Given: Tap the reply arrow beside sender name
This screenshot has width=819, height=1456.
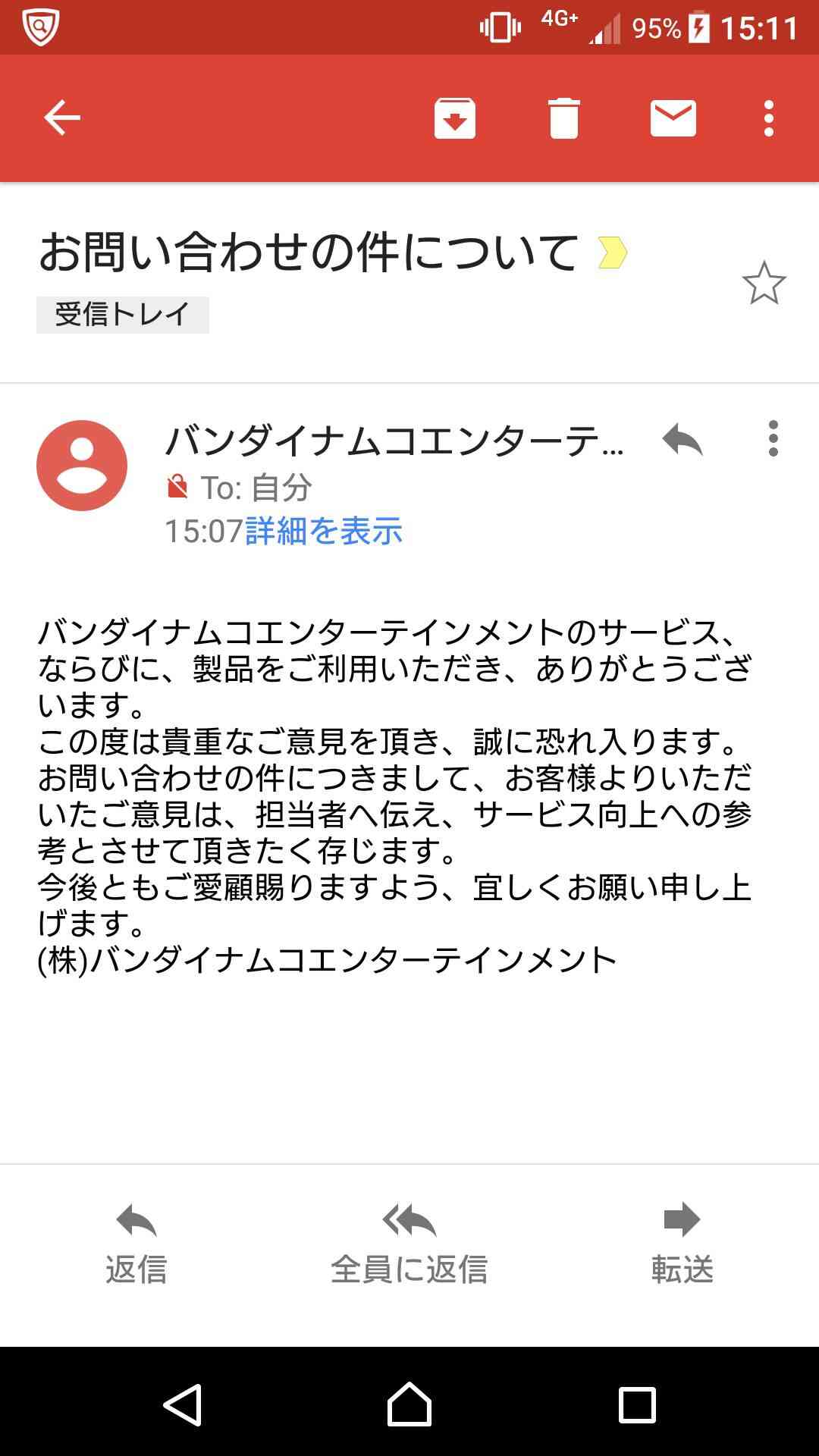Looking at the screenshot, I should (682, 439).
